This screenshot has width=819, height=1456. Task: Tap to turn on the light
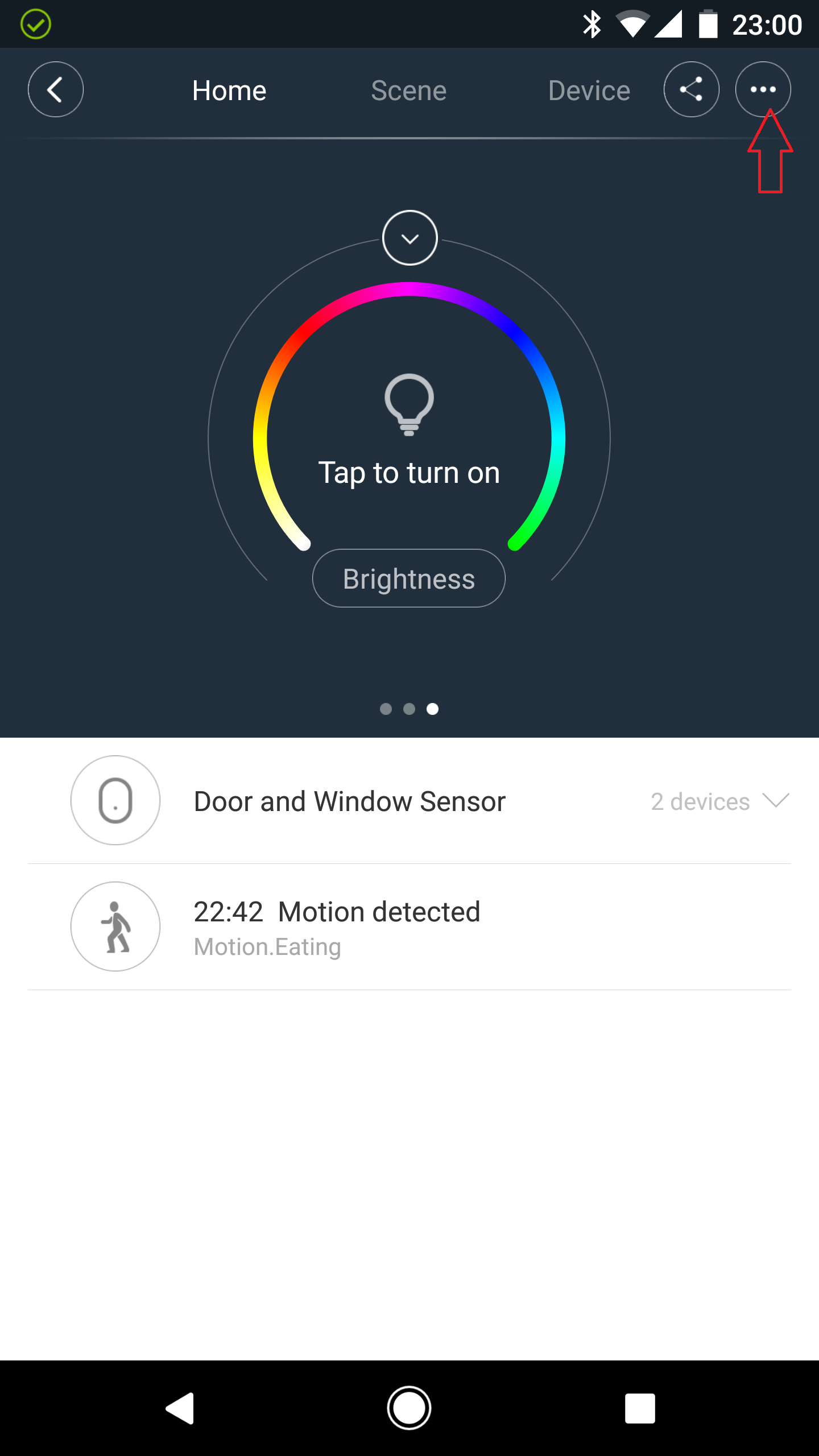click(x=409, y=432)
